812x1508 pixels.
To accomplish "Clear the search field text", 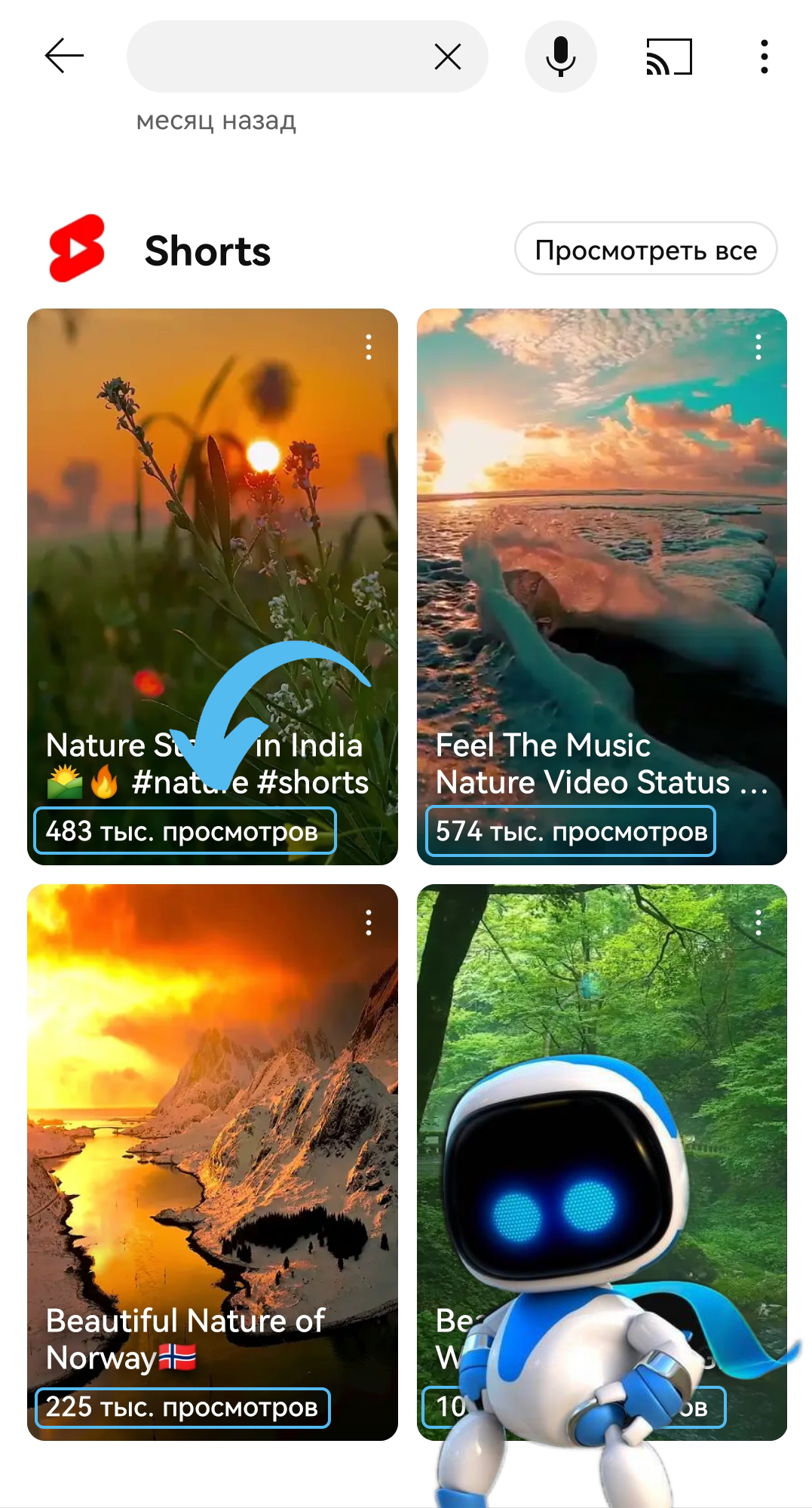I will [x=448, y=57].
